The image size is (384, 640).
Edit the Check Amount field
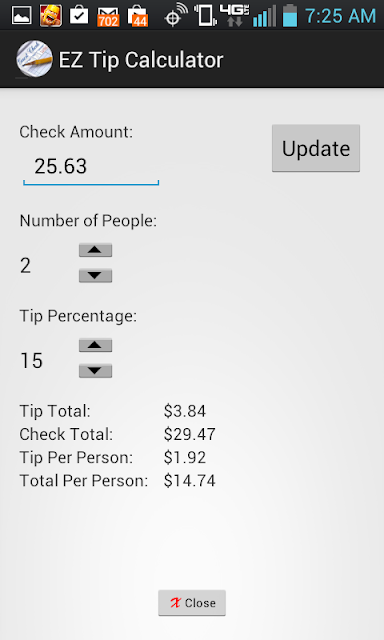pyautogui.click(x=91, y=167)
